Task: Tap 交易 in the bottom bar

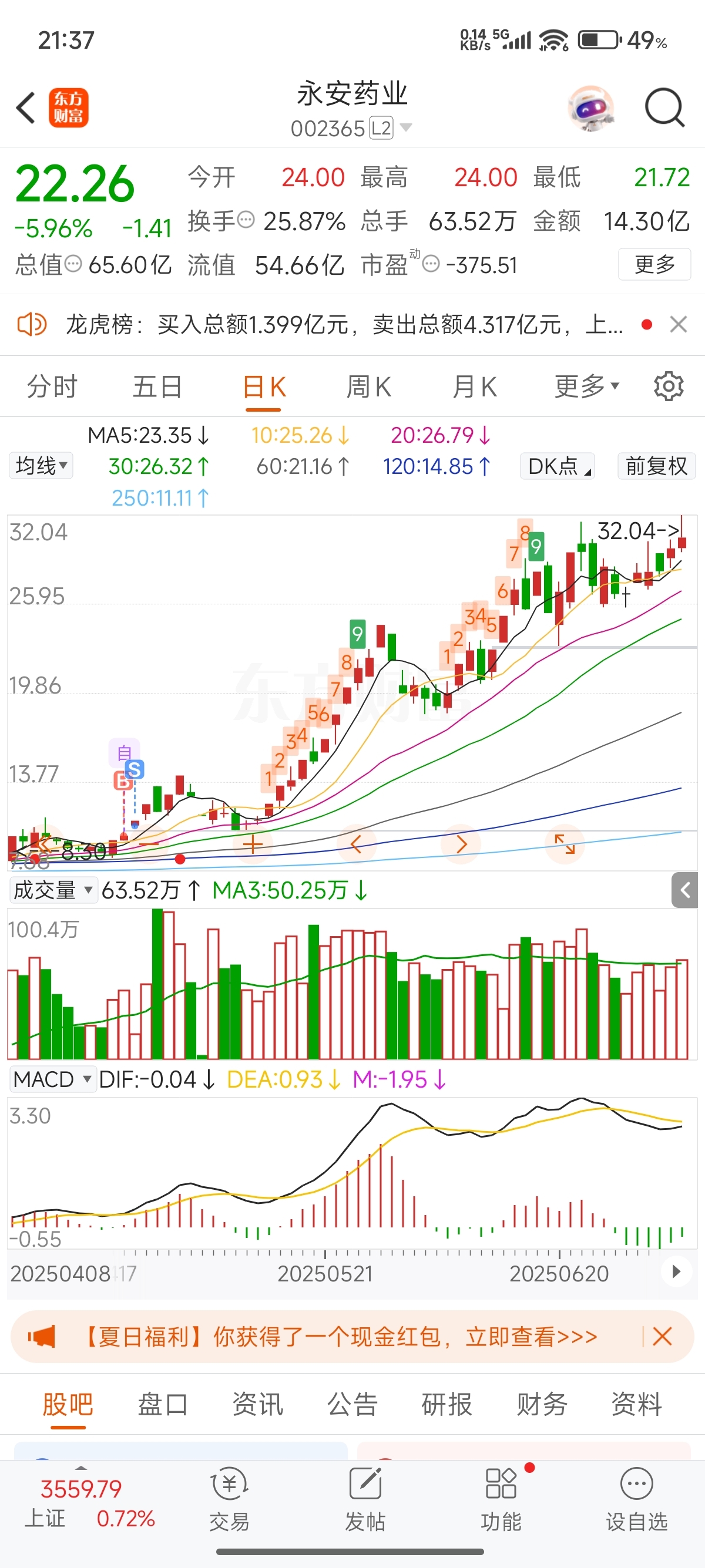Action: coord(230,1498)
